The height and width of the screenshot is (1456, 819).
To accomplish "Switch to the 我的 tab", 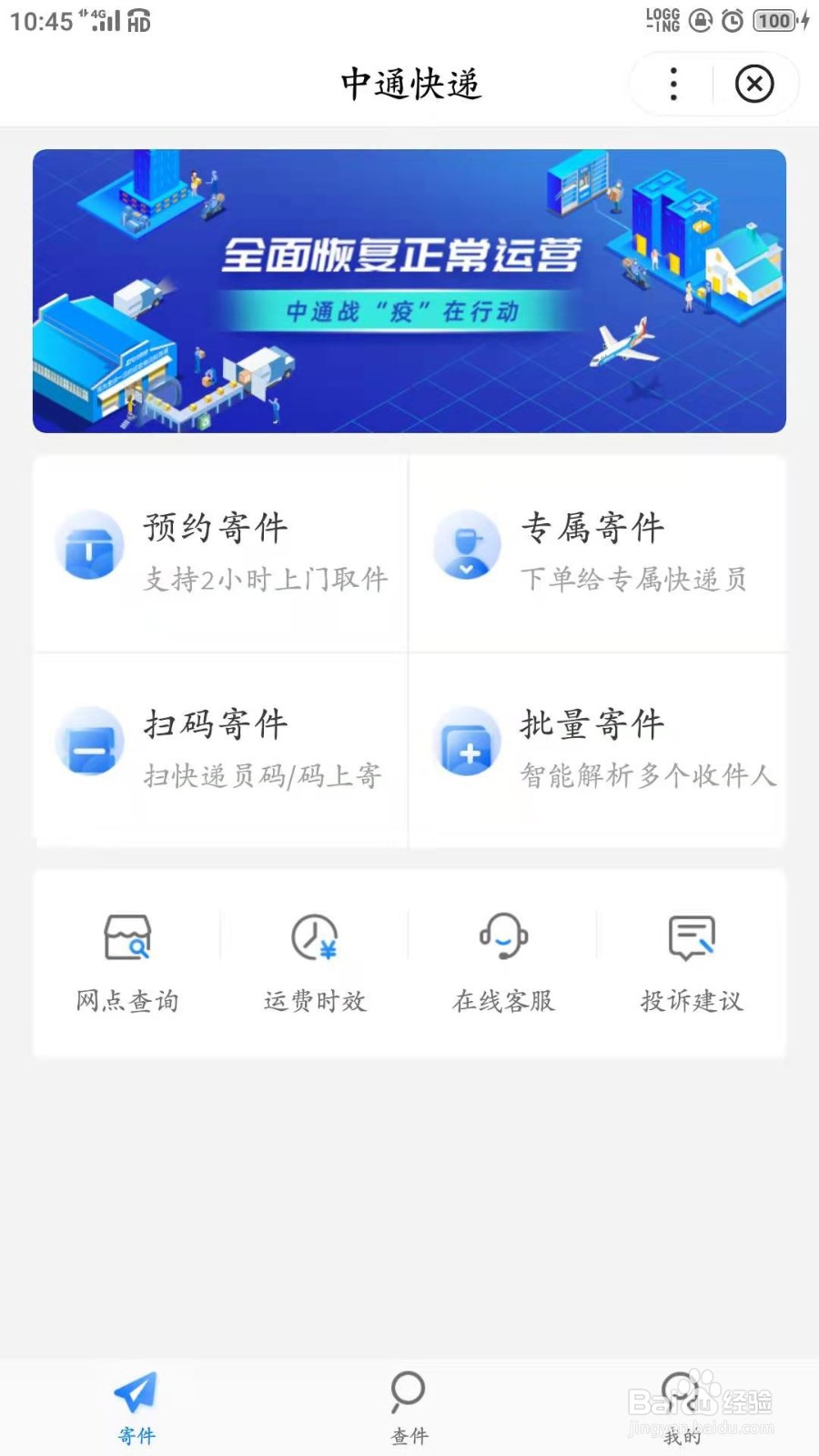I will [x=681, y=1406].
